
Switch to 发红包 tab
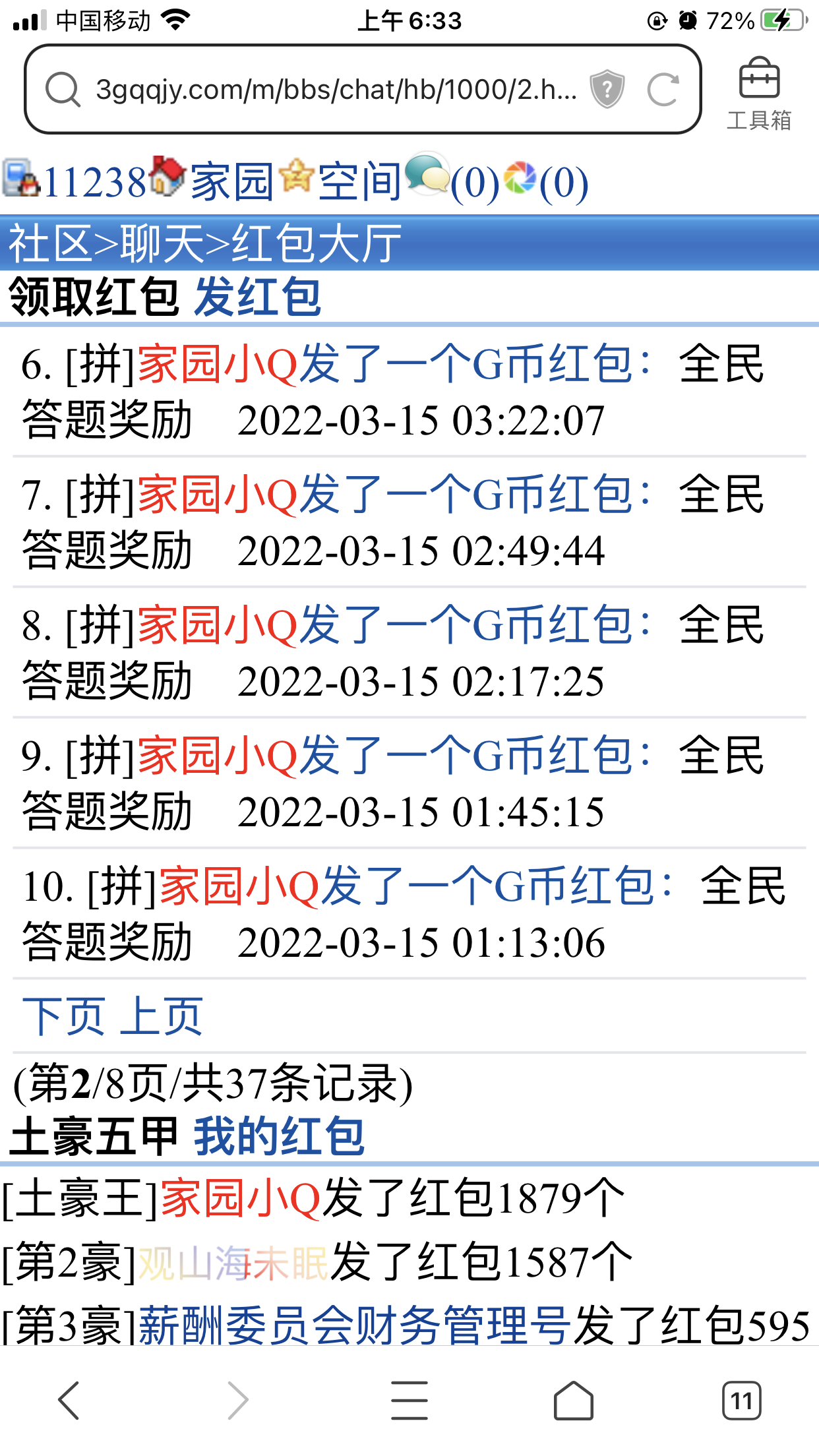(x=258, y=297)
